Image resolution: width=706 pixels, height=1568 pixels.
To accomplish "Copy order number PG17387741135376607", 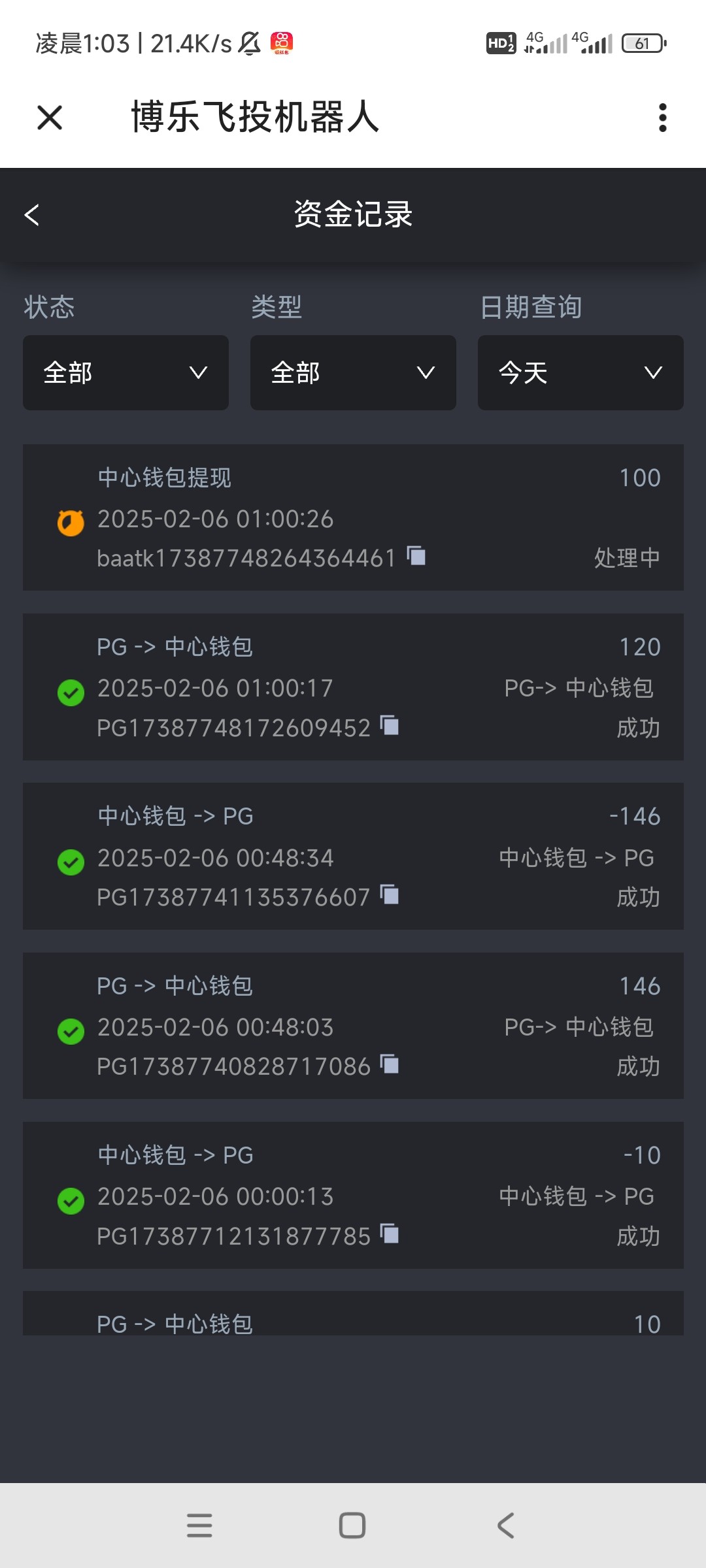I will coord(390,894).
